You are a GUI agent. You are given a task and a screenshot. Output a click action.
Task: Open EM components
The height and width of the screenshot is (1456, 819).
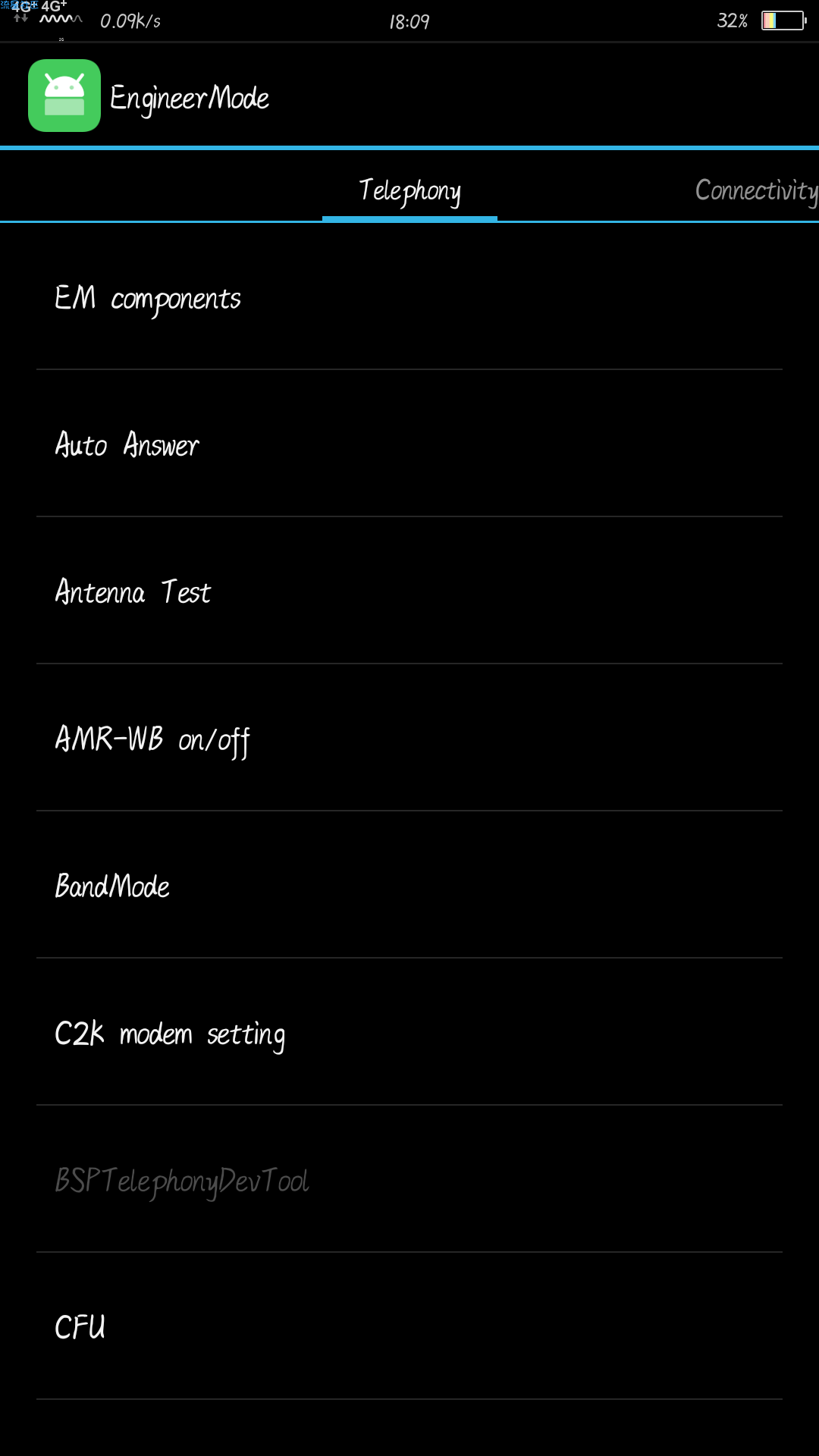409,297
